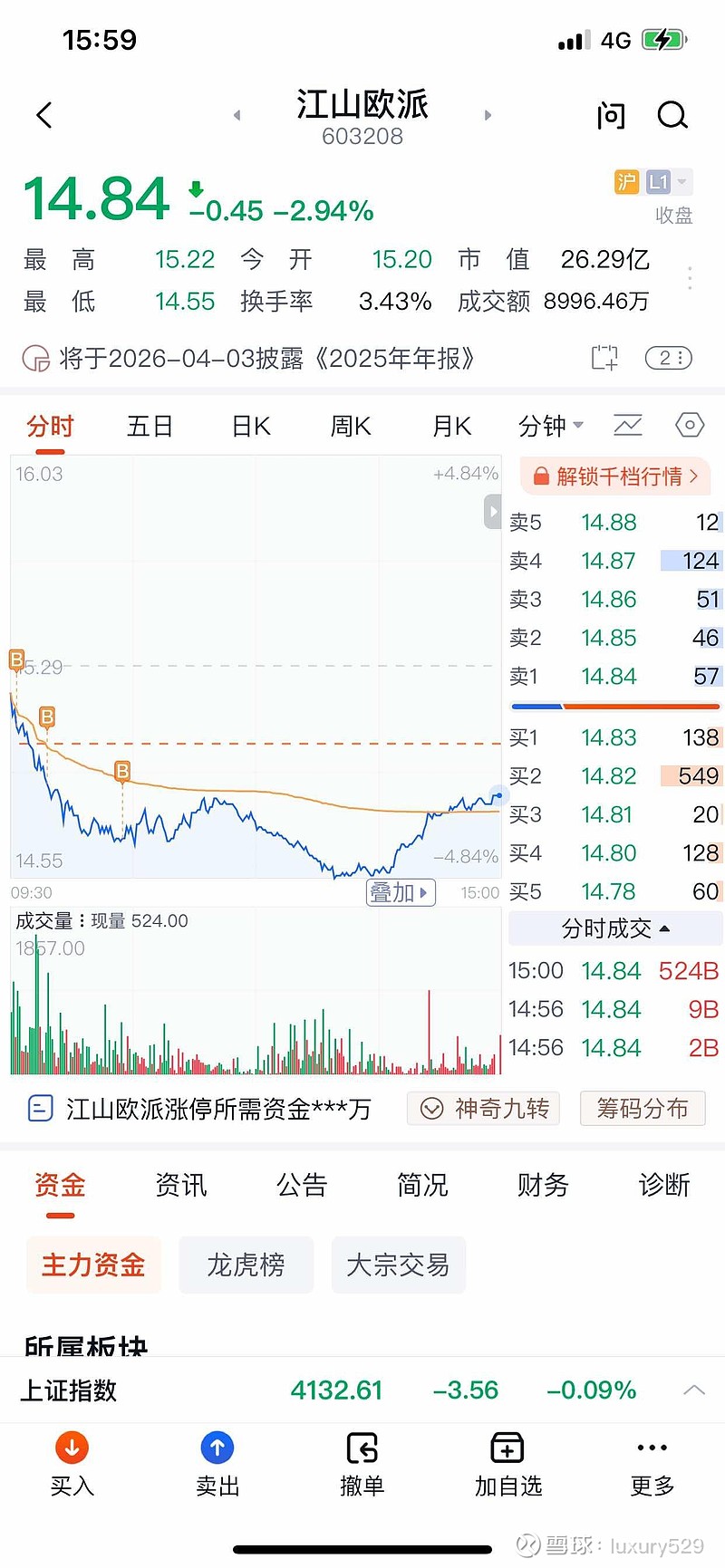725x1568 pixels.
Task: Switch to the 资讯 tab
Action: click(x=180, y=1185)
